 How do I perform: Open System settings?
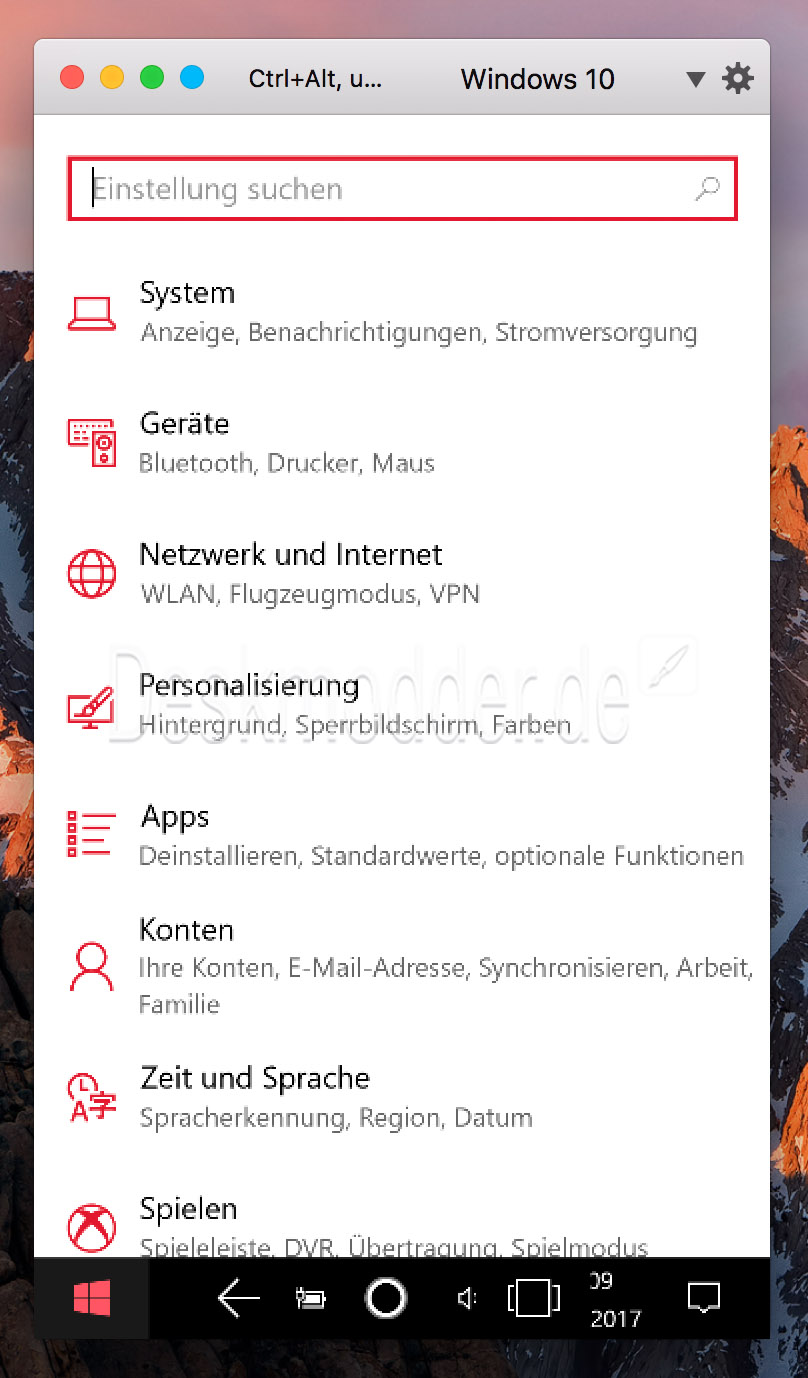[x=402, y=312]
